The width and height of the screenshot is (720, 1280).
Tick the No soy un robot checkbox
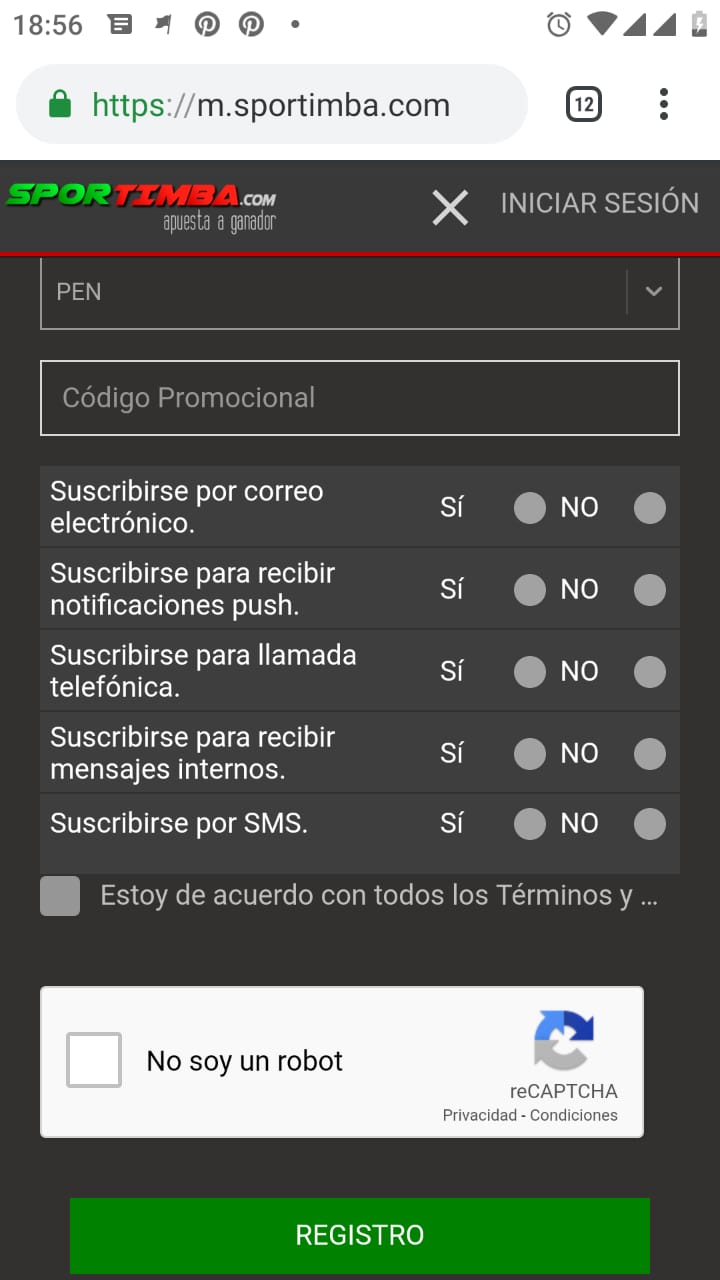[x=94, y=1060]
